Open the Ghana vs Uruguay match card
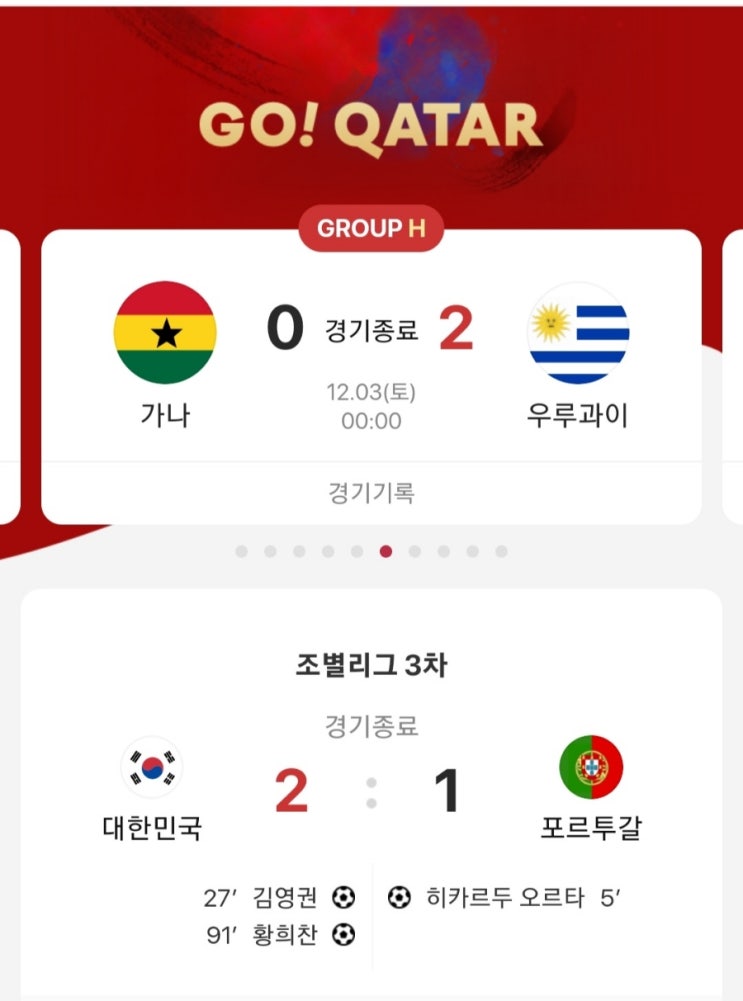This screenshot has width=743, height=1001. pos(371,377)
